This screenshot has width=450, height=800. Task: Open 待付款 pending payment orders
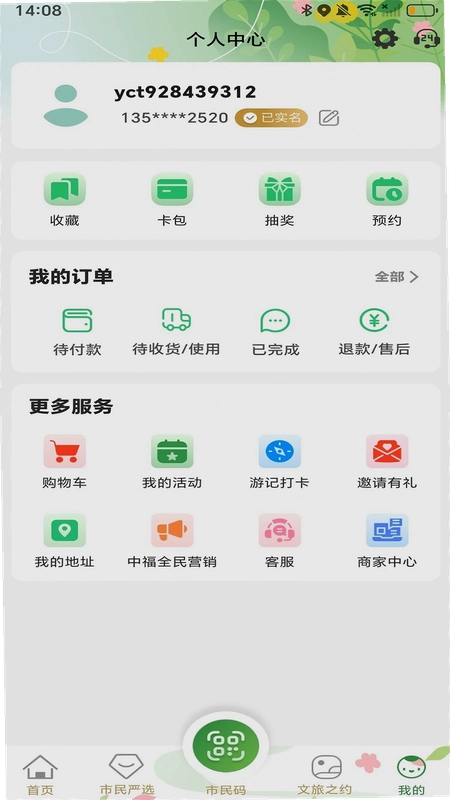[77, 332]
